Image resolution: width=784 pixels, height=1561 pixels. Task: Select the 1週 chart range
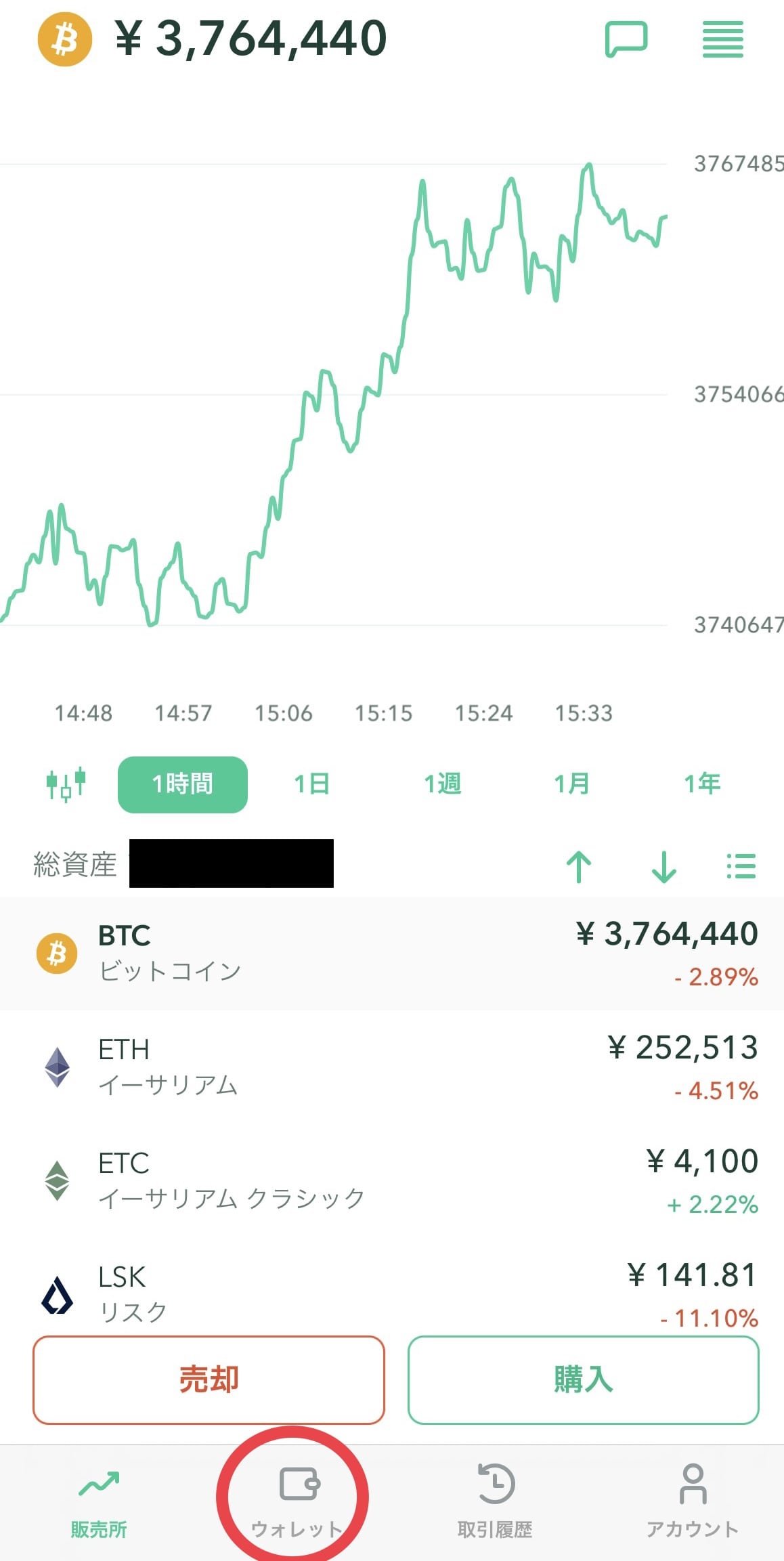[x=442, y=784]
